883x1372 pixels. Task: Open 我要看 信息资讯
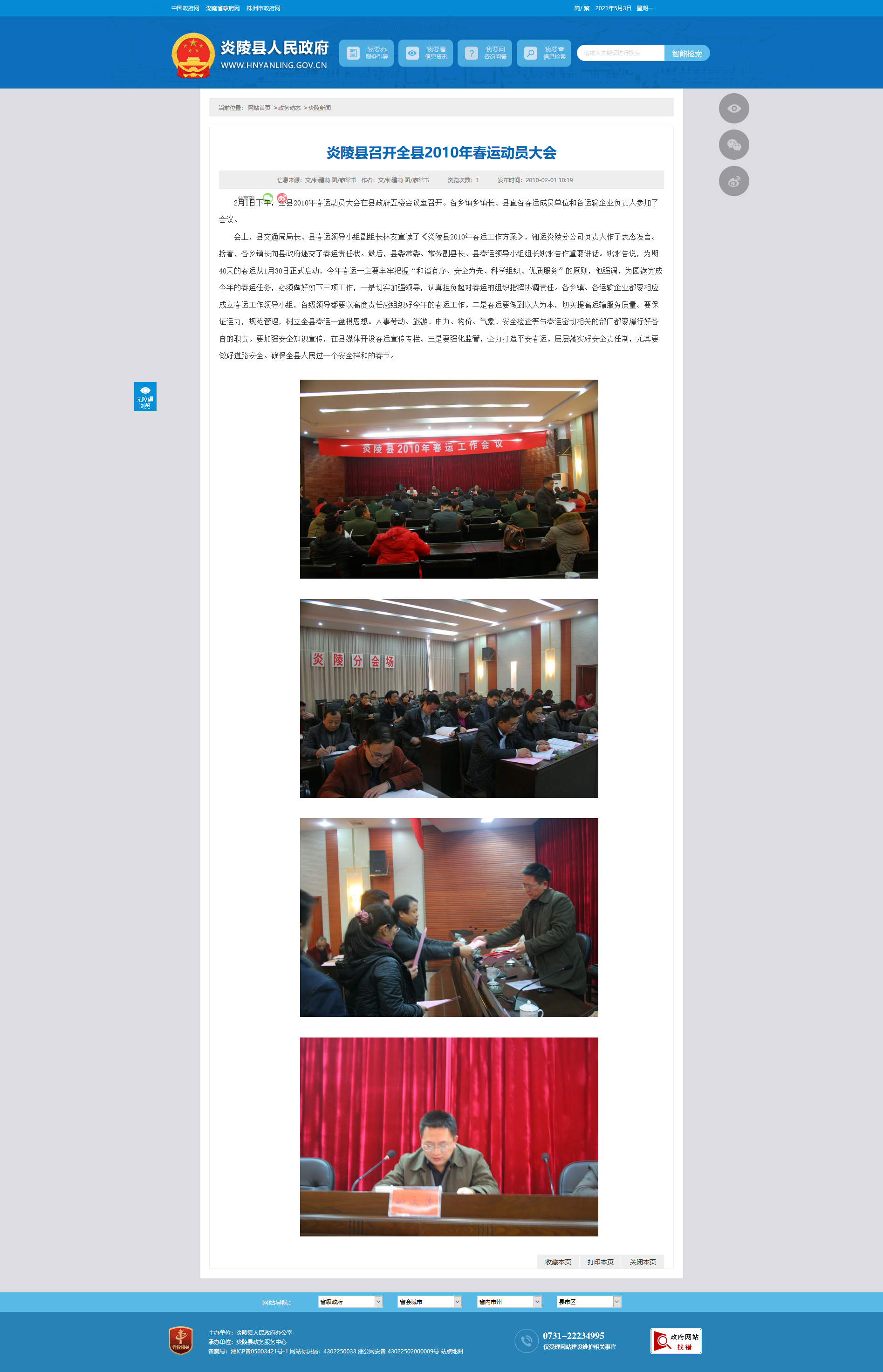[x=425, y=53]
